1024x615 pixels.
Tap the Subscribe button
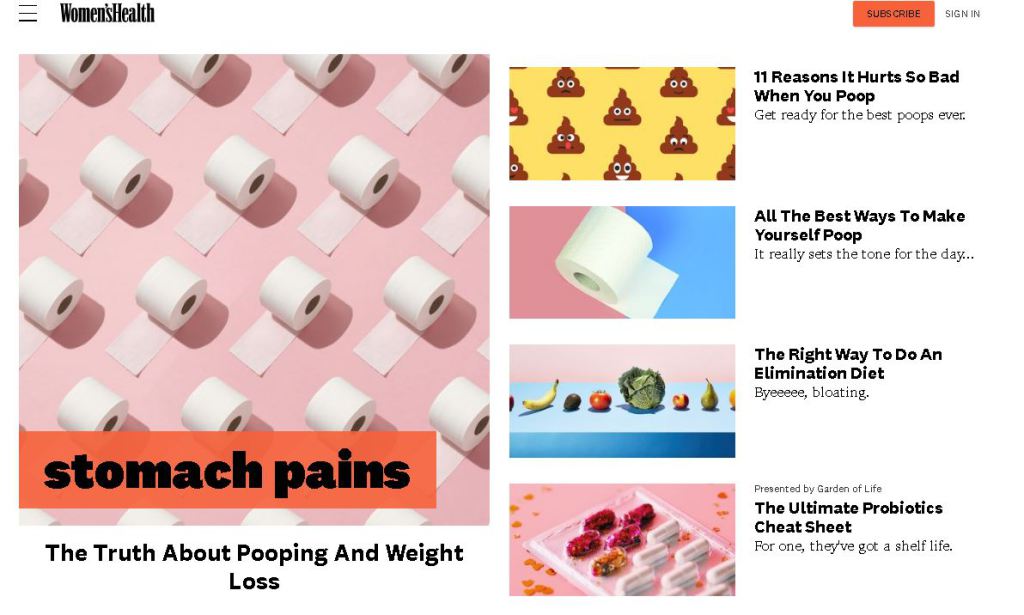(893, 14)
